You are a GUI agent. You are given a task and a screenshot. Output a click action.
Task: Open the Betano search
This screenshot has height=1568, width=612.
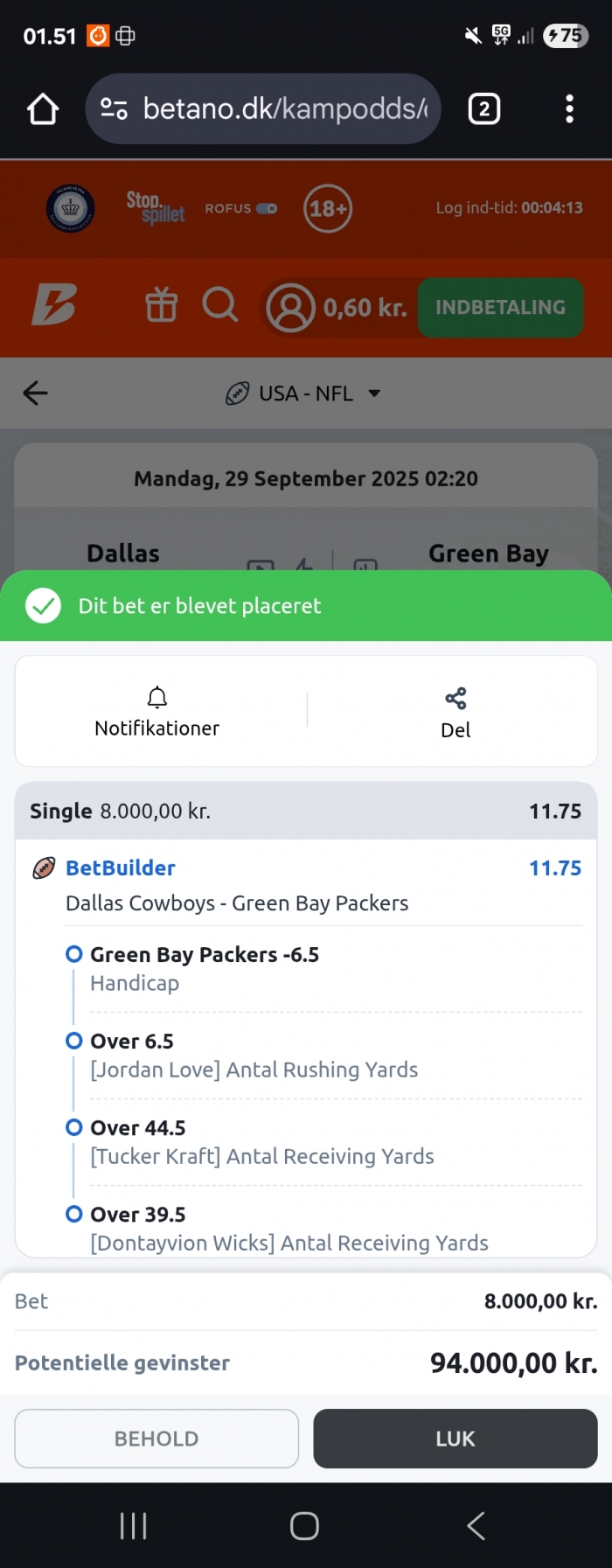pyautogui.click(x=219, y=306)
